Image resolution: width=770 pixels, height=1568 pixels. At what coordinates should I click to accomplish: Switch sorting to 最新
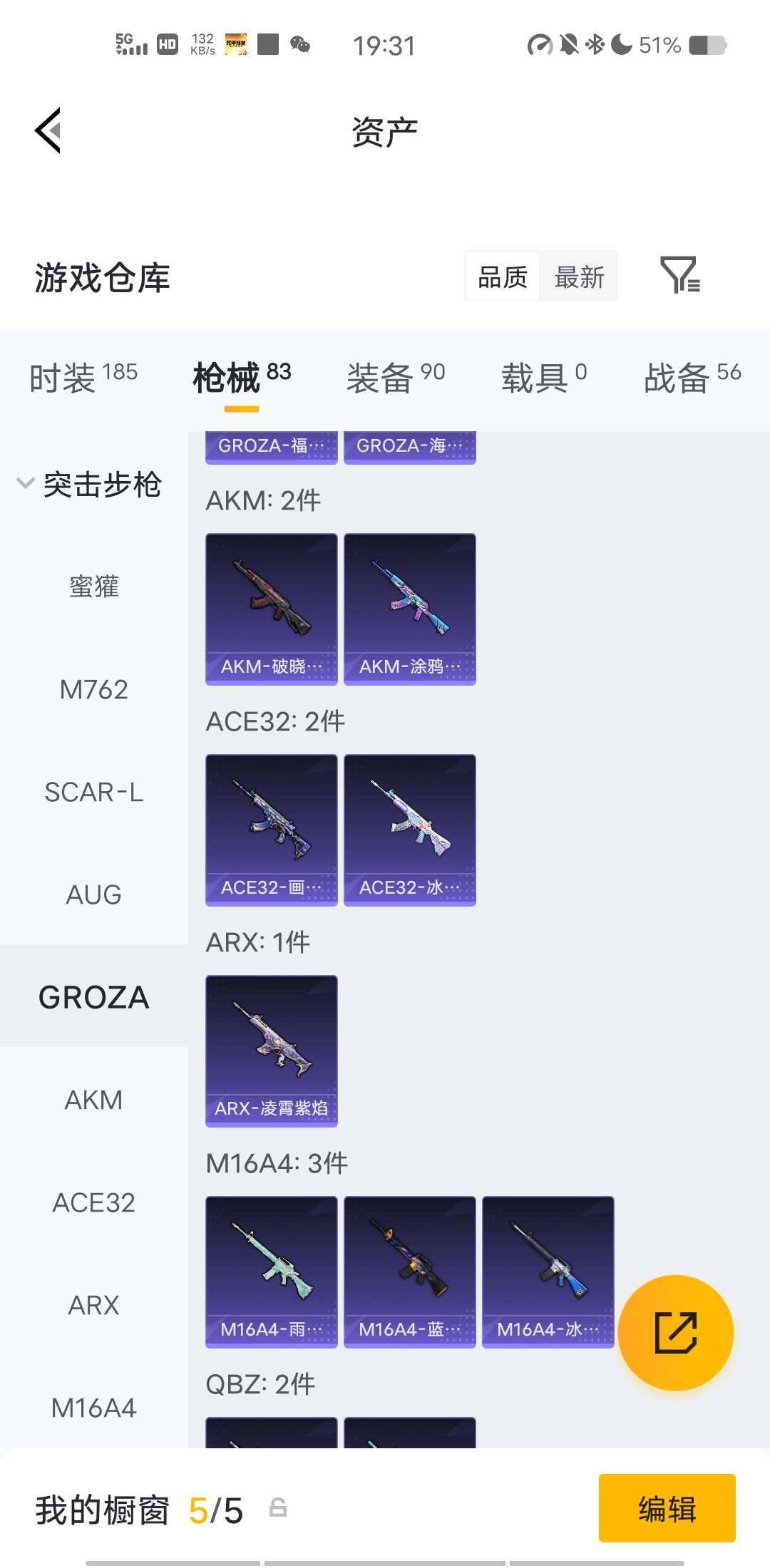click(x=579, y=277)
